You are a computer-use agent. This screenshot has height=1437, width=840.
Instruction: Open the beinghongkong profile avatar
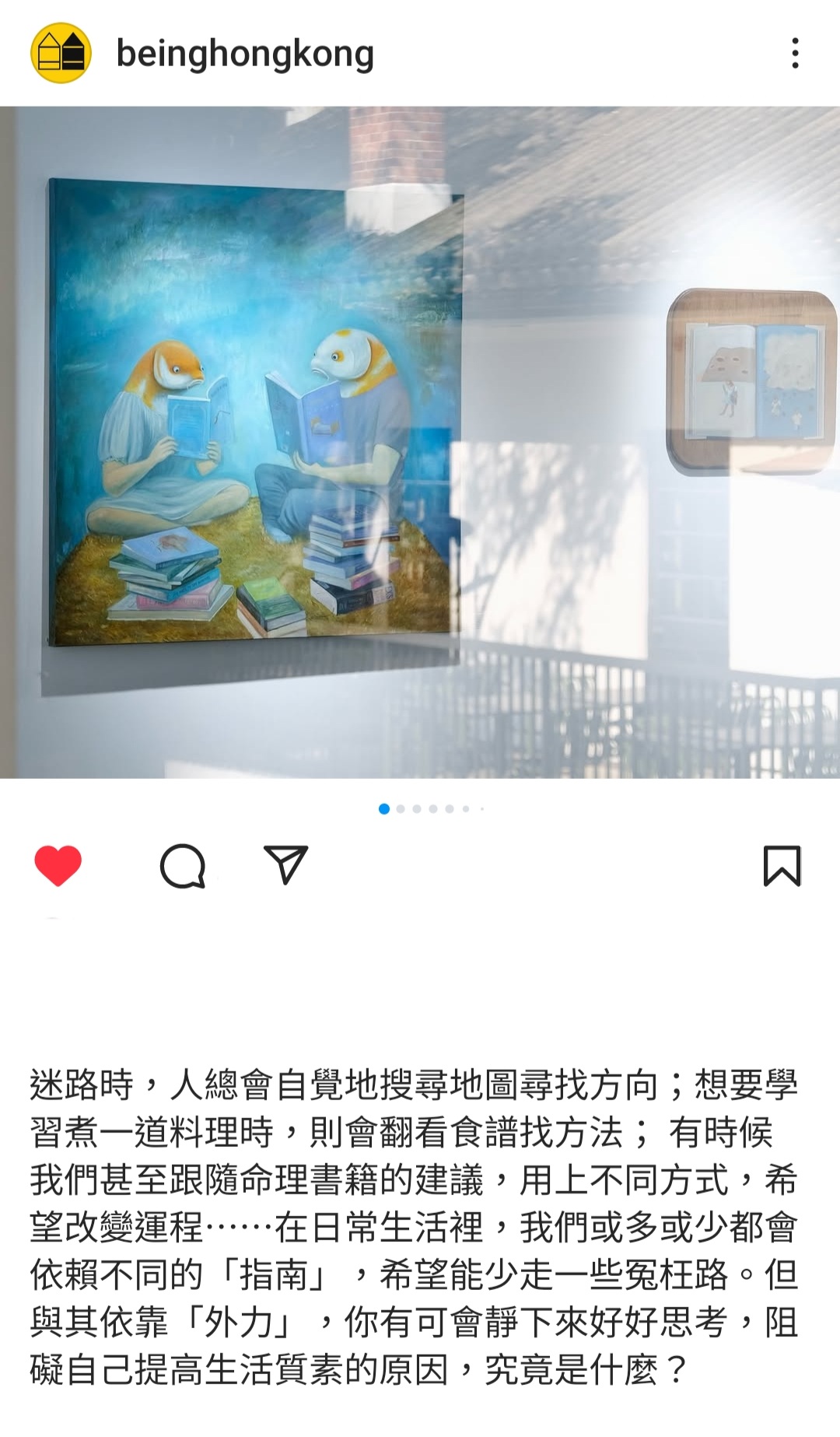coord(61,53)
